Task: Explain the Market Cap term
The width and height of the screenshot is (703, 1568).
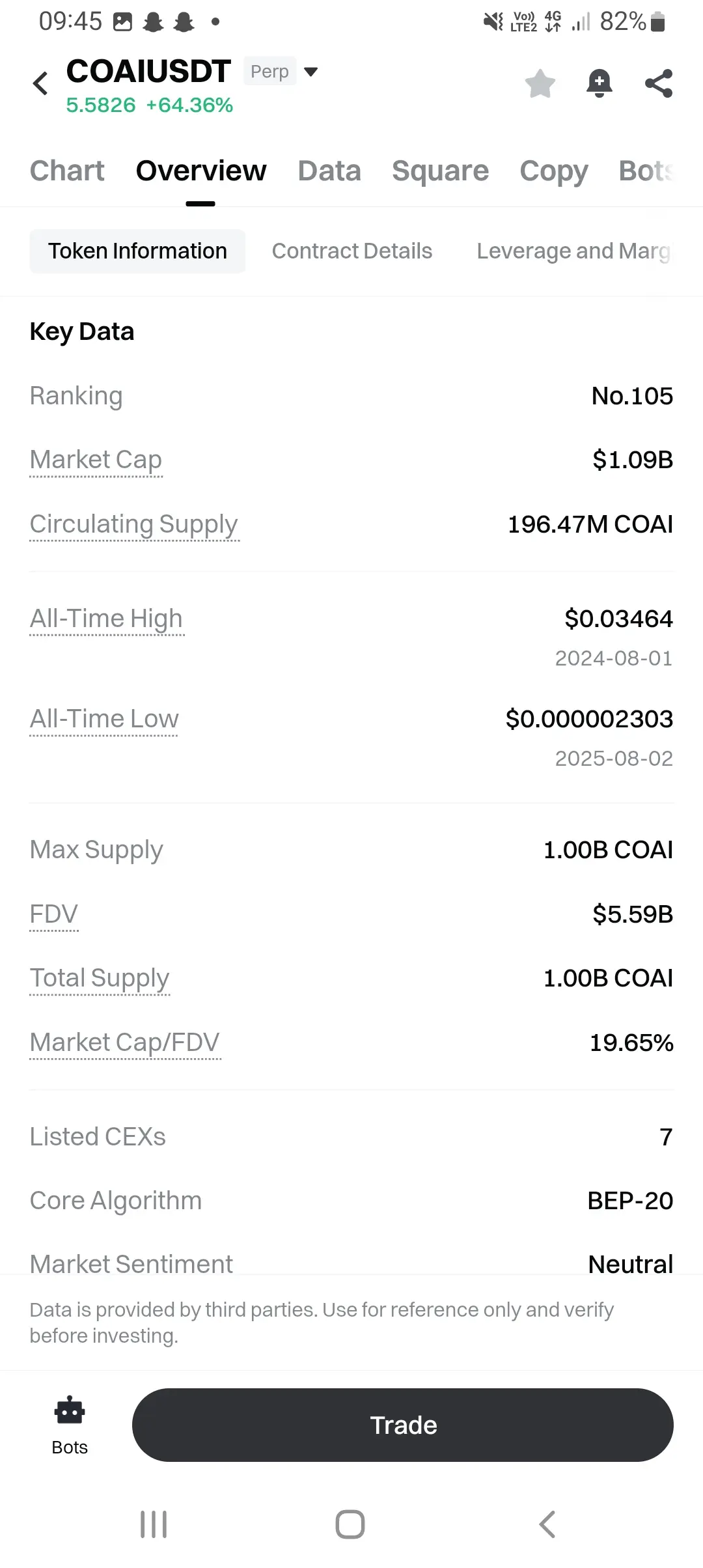Action: (x=96, y=460)
